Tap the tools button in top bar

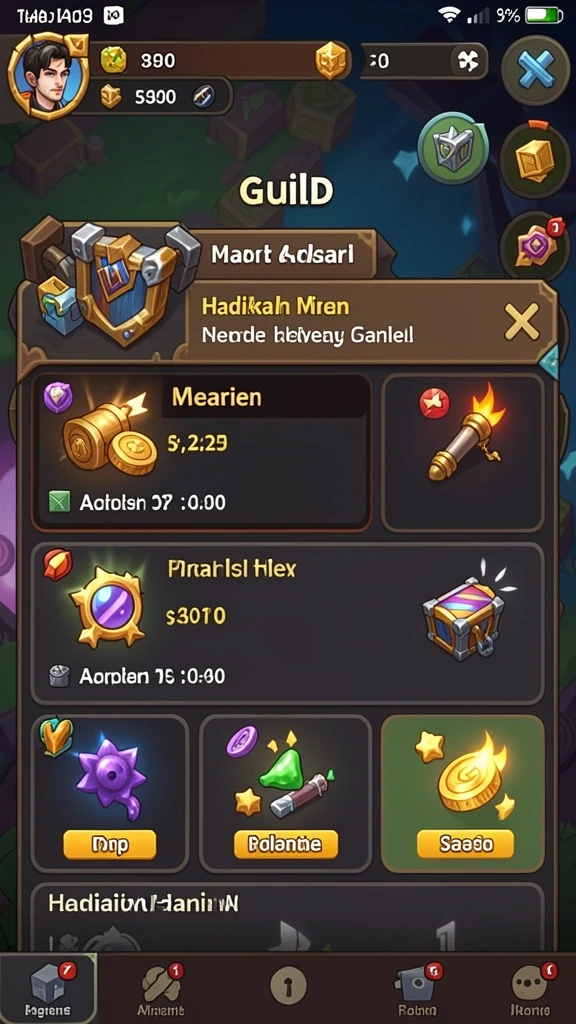pos(469,61)
